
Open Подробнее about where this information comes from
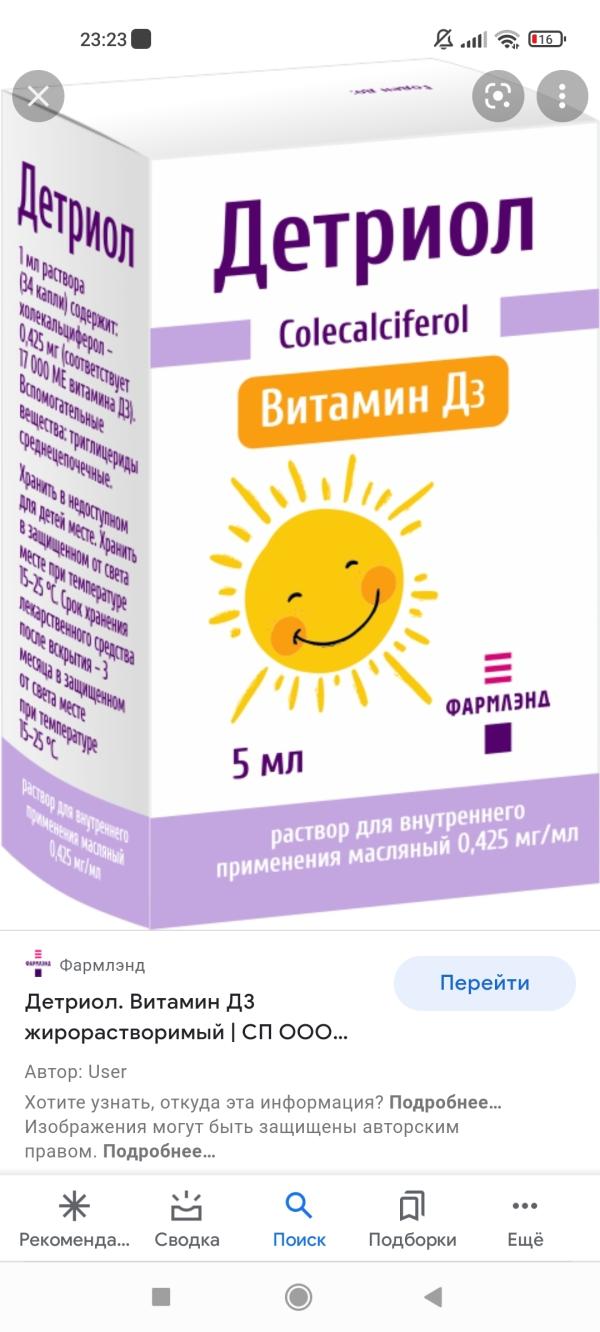445,1103
